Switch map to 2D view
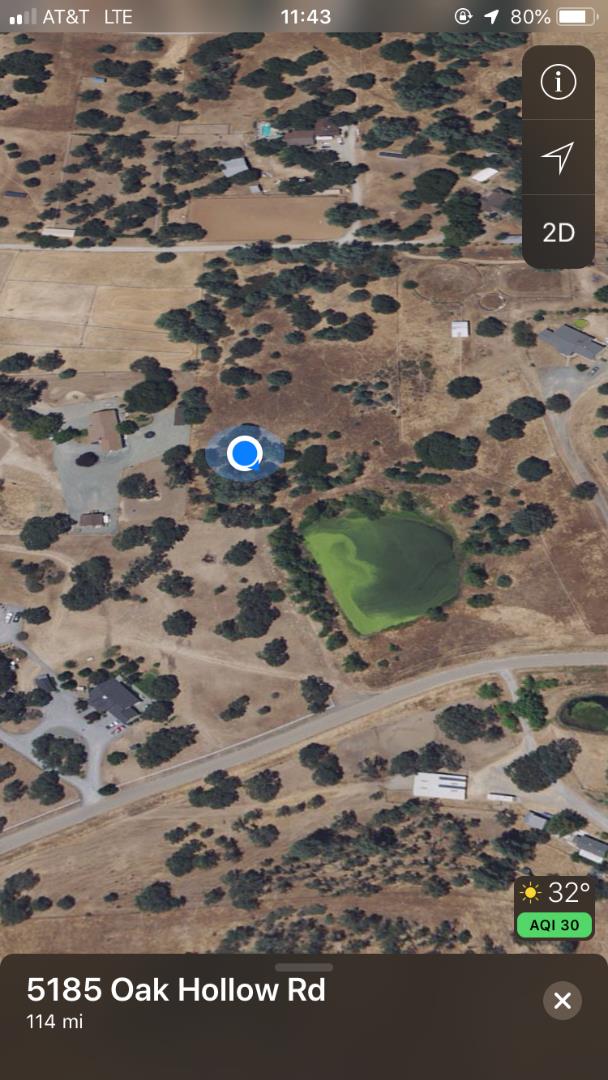608x1080 pixels. tap(558, 232)
